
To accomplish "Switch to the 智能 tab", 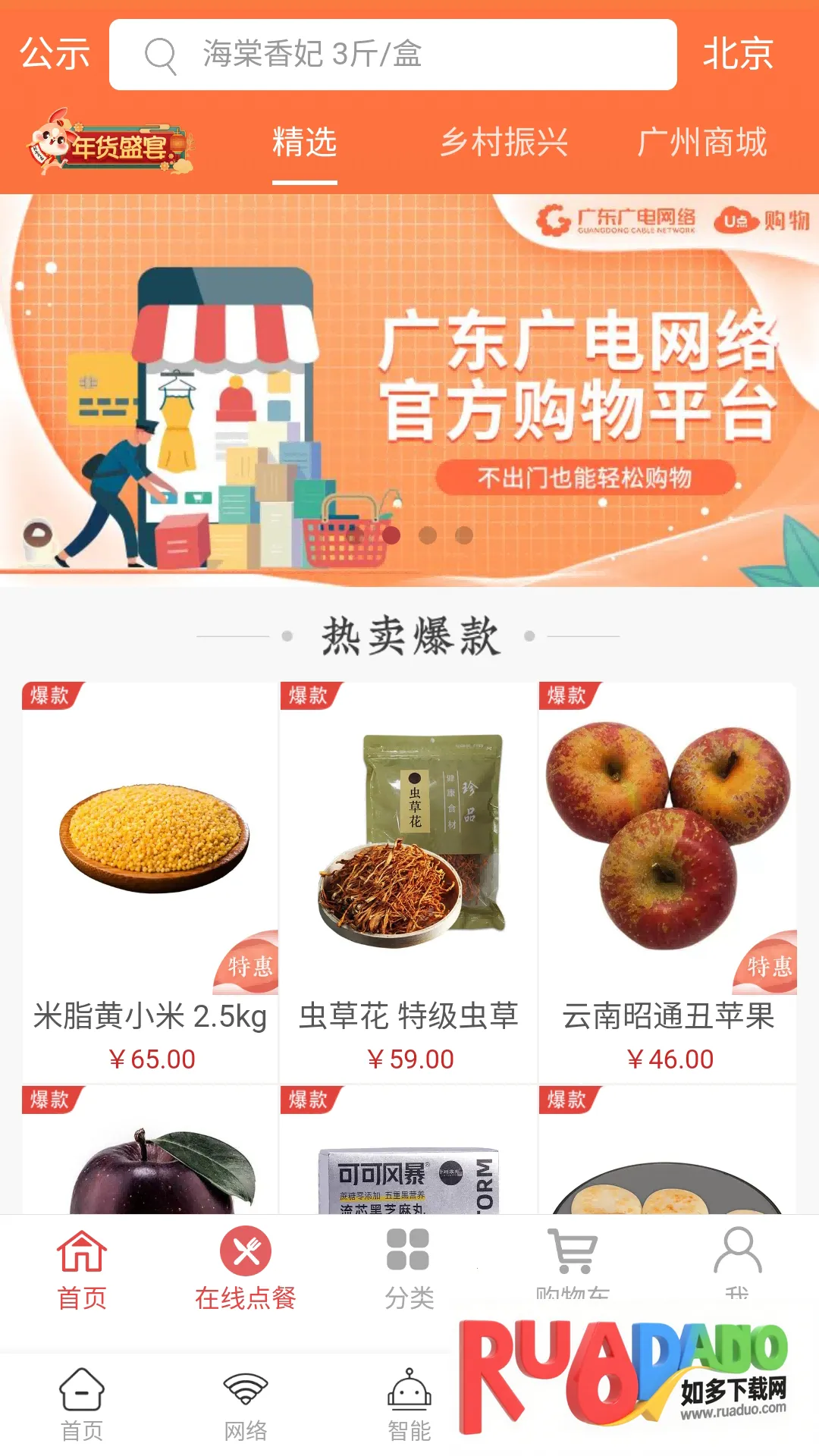I will coord(409,1404).
